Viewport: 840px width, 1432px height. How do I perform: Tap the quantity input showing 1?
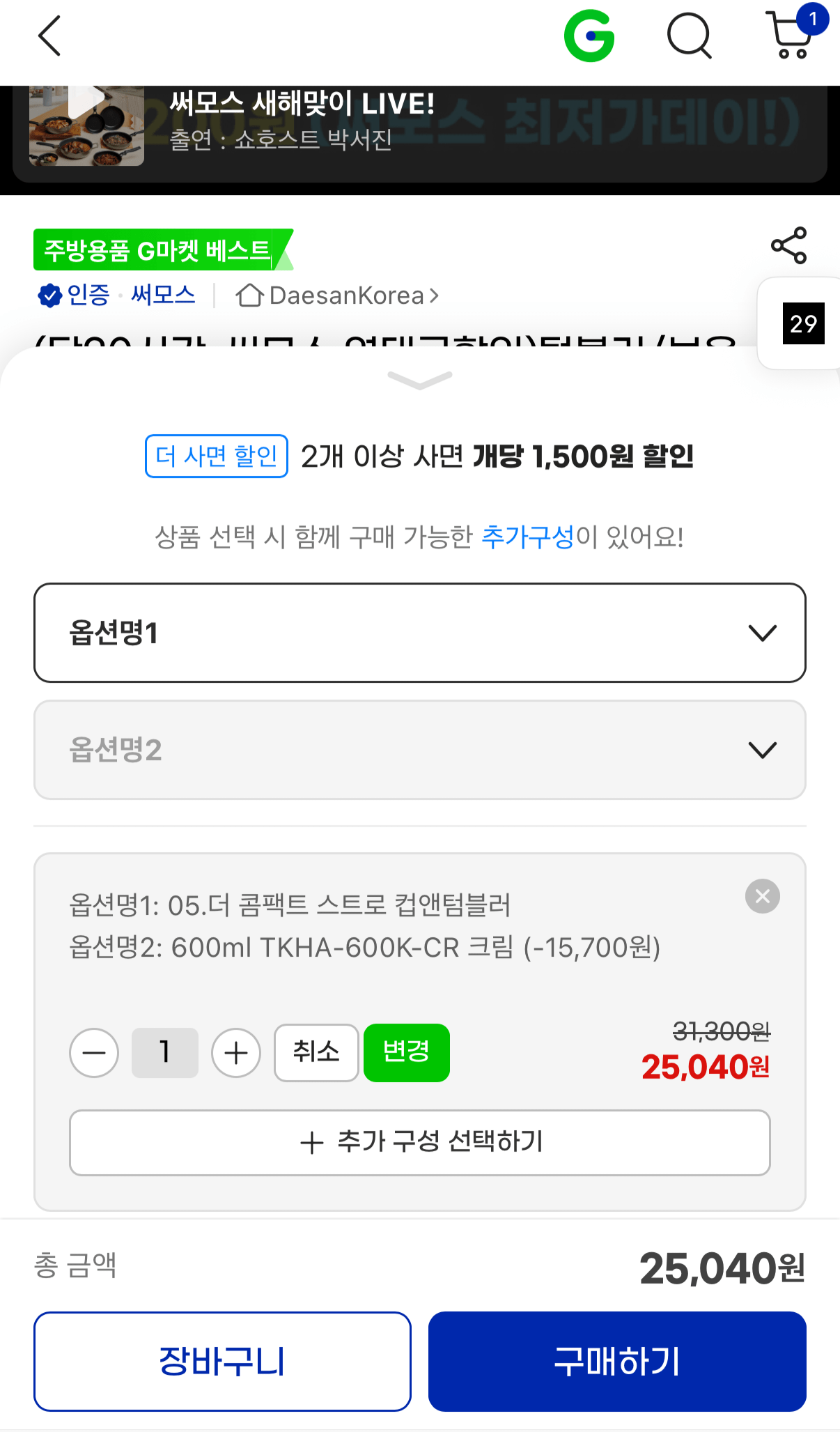[164, 1052]
